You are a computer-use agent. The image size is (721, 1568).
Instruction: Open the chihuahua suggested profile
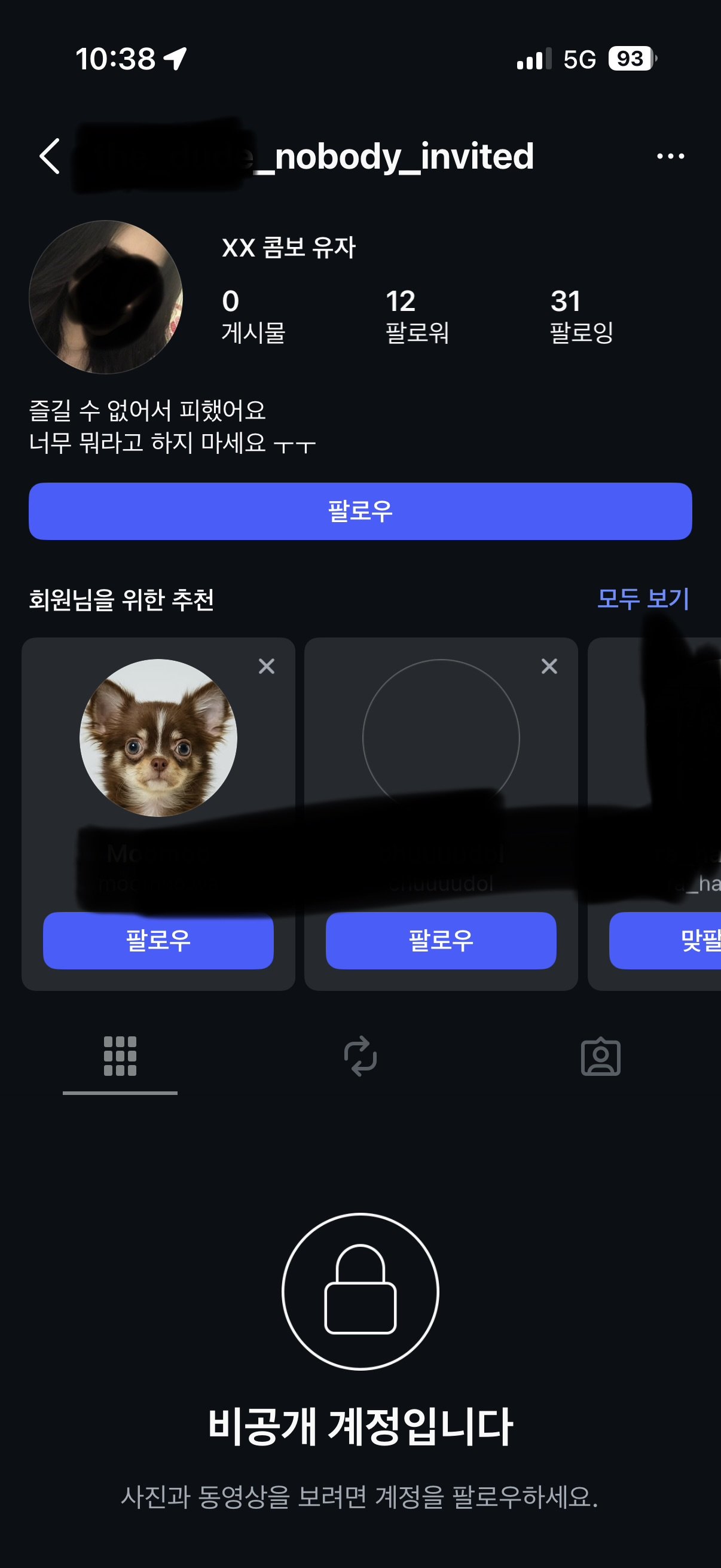pos(158,738)
